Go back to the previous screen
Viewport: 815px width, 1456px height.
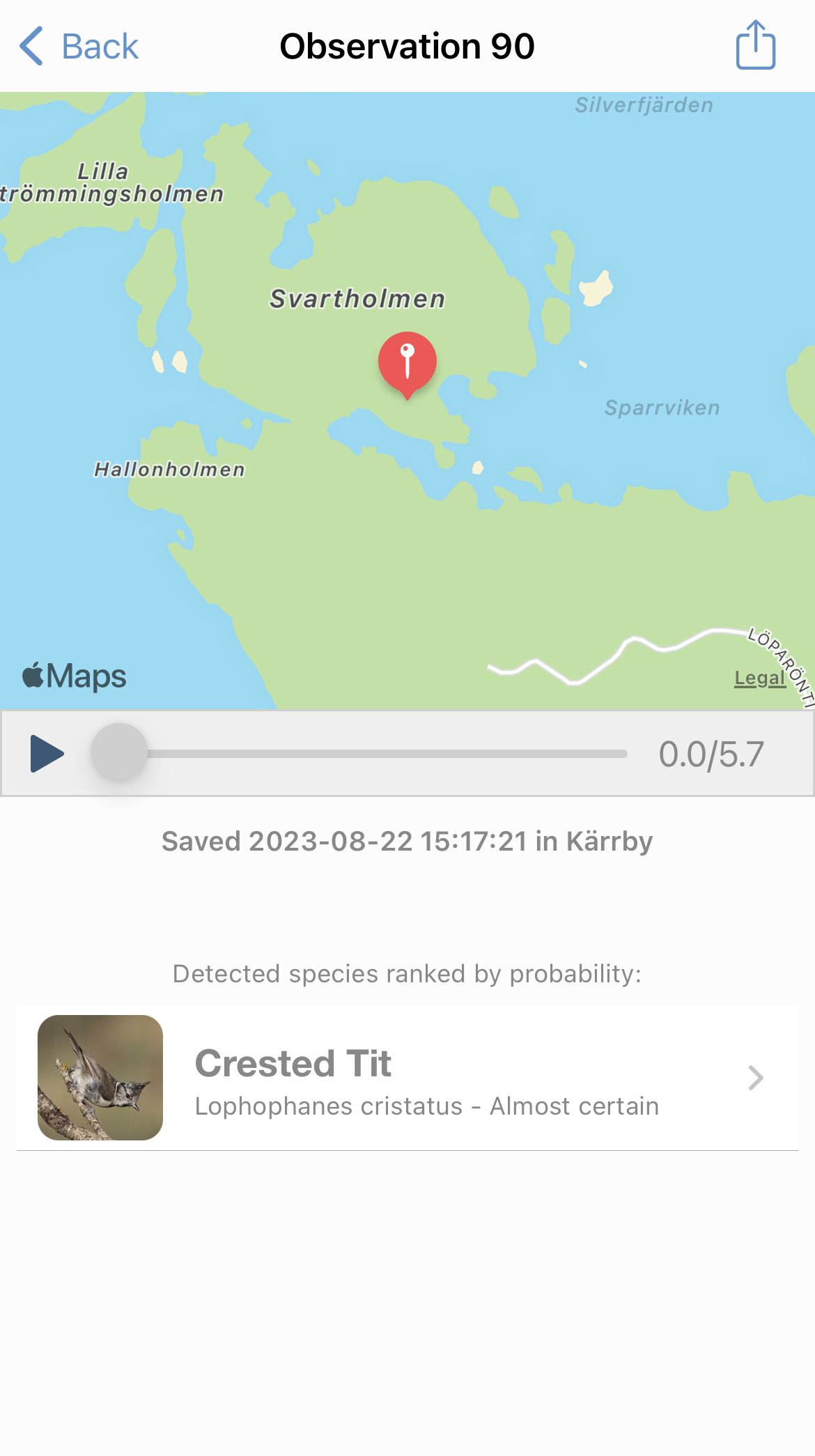(x=78, y=47)
